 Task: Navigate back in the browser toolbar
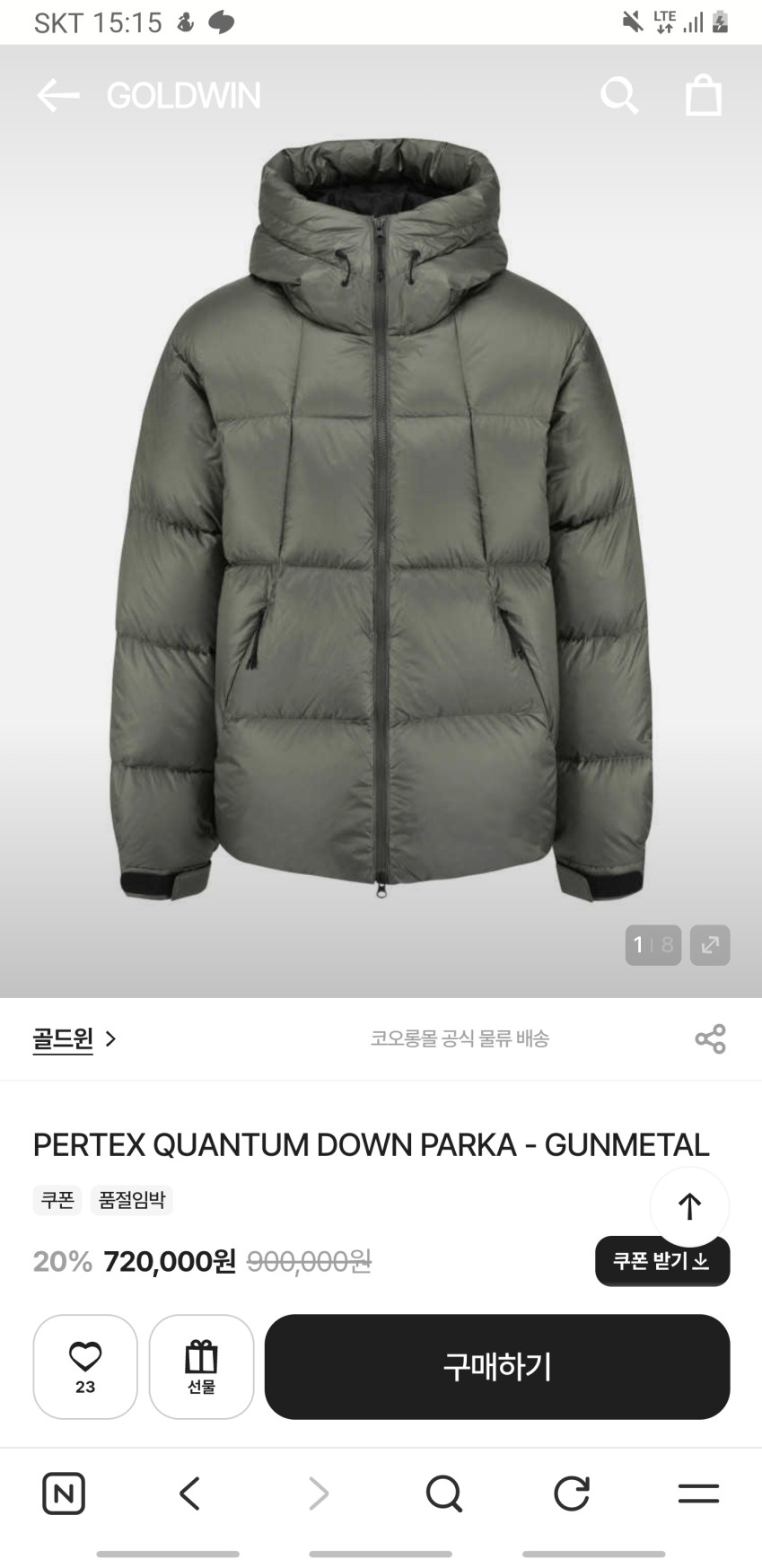(x=189, y=1494)
